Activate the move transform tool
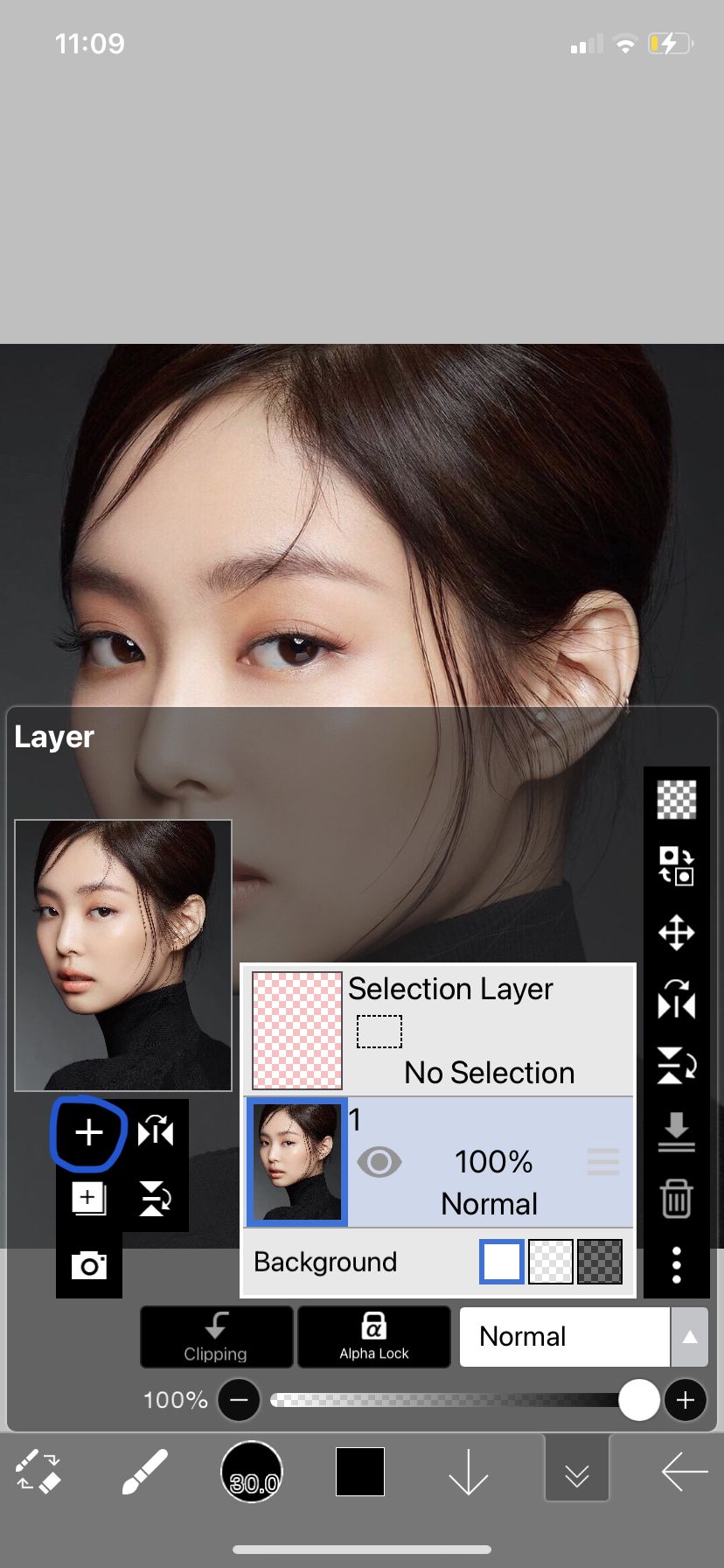This screenshot has width=724, height=1568. coord(676,933)
